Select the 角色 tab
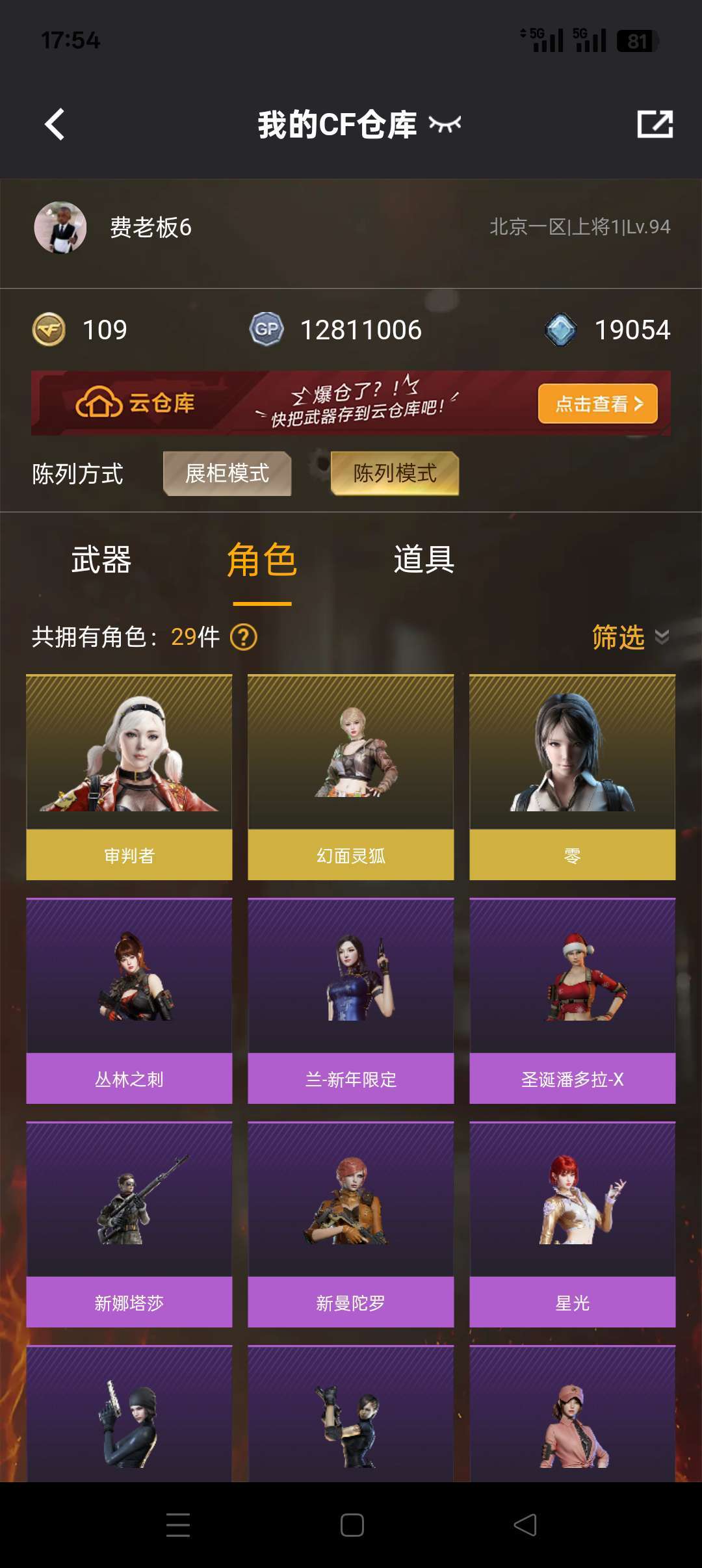Screen dimensions: 702x1568 coord(262,560)
